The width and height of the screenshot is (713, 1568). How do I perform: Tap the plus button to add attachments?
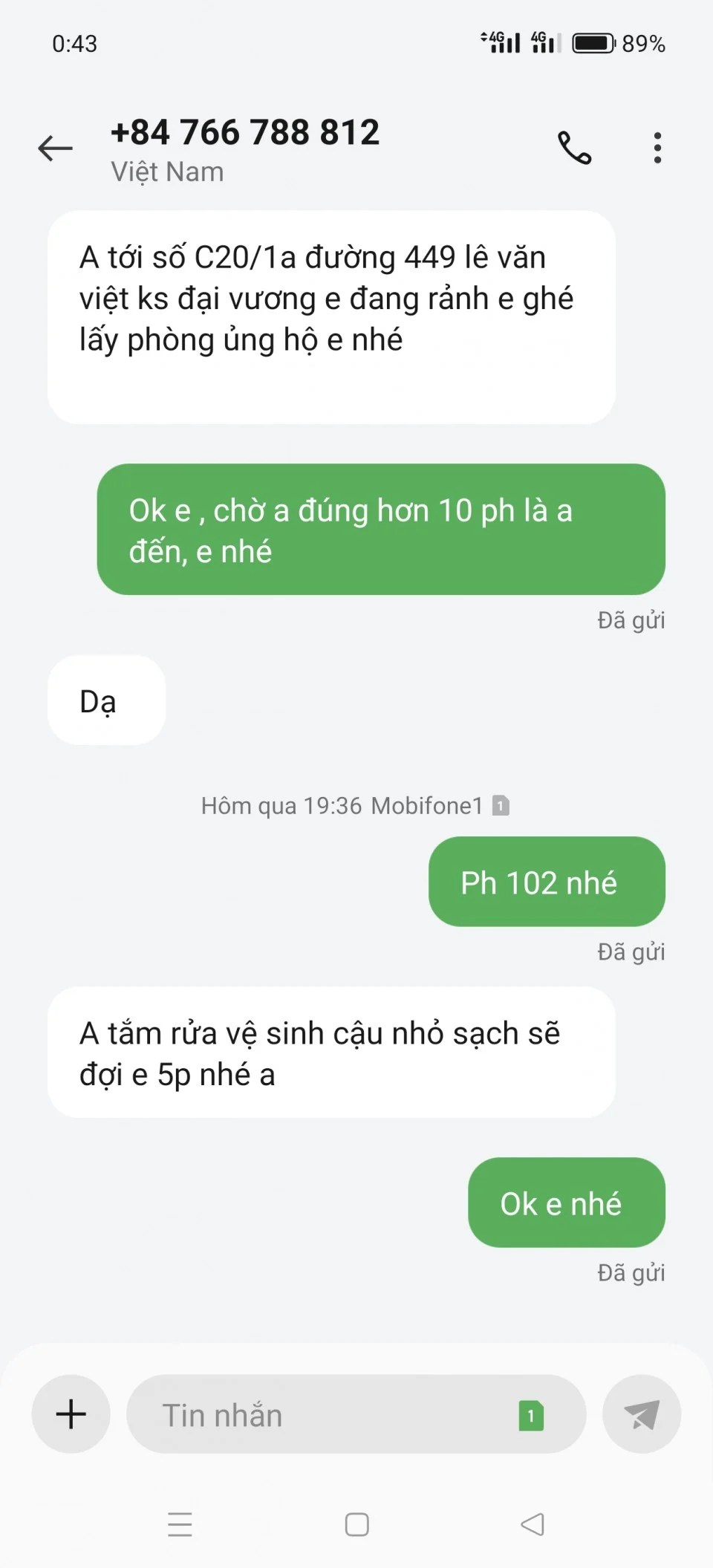(x=71, y=1414)
